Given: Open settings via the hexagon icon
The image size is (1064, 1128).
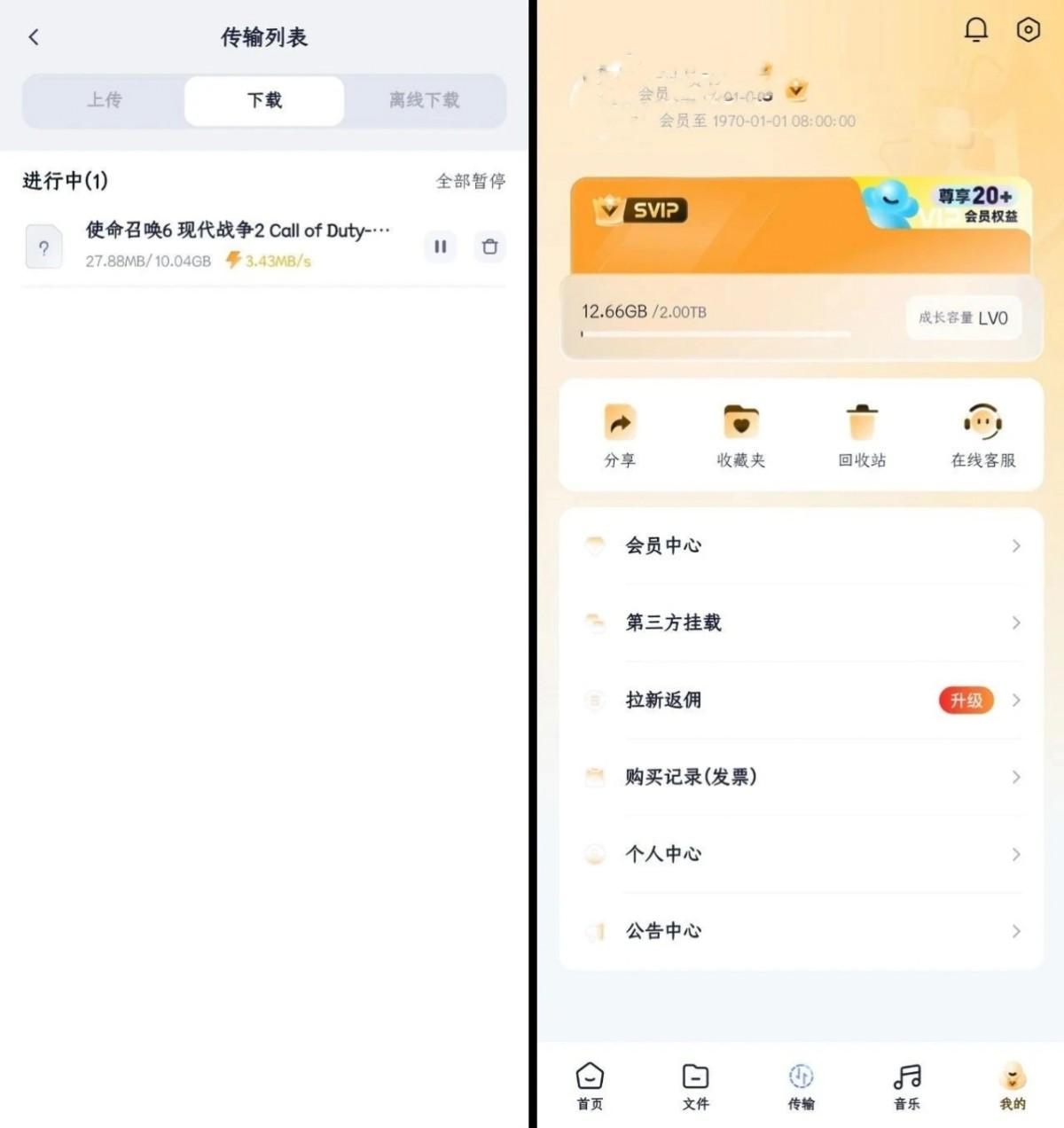Looking at the screenshot, I should pos(1028,30).
